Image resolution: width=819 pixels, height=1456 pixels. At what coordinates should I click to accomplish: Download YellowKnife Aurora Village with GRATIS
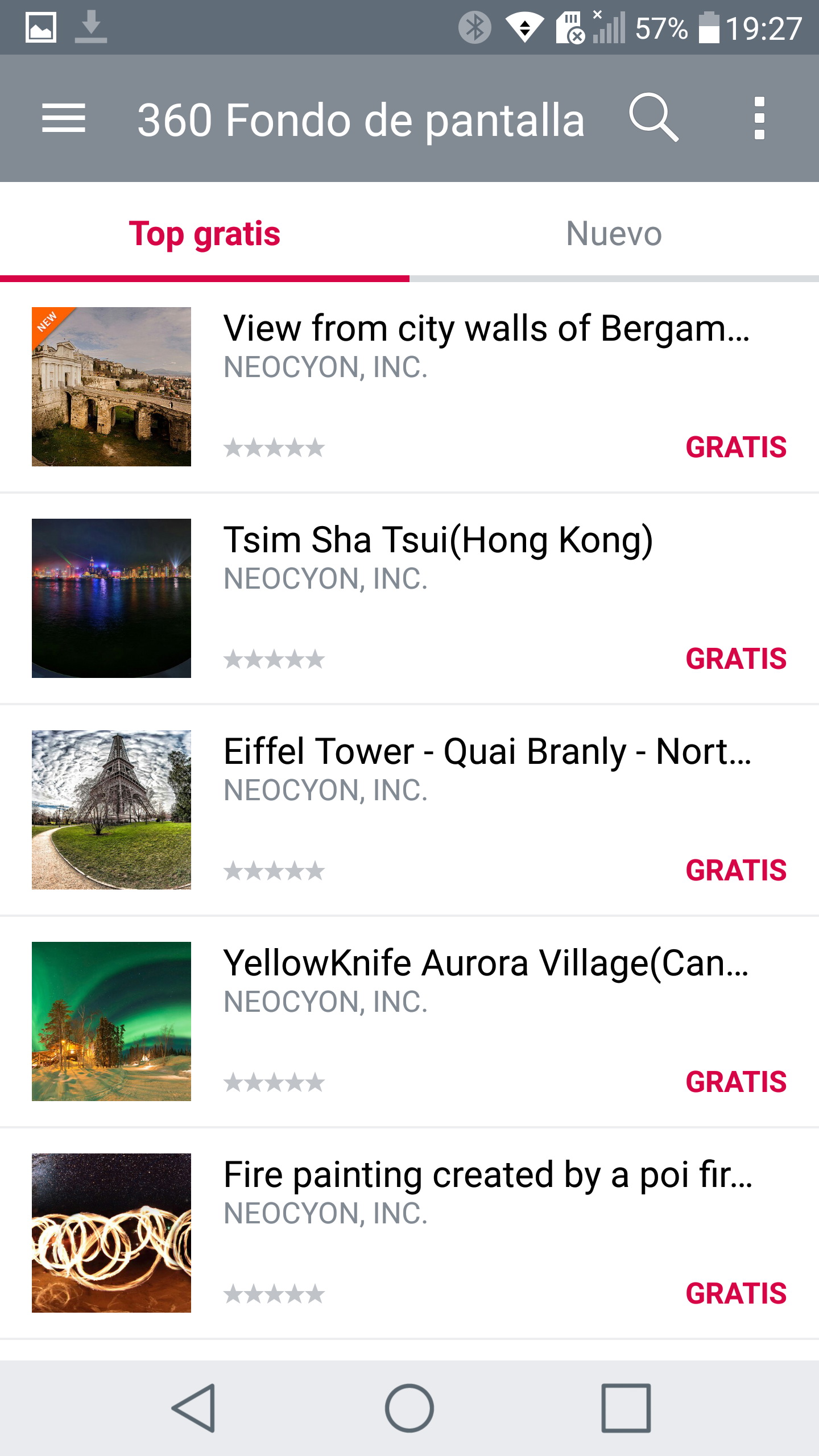(x=736, y=1082)
